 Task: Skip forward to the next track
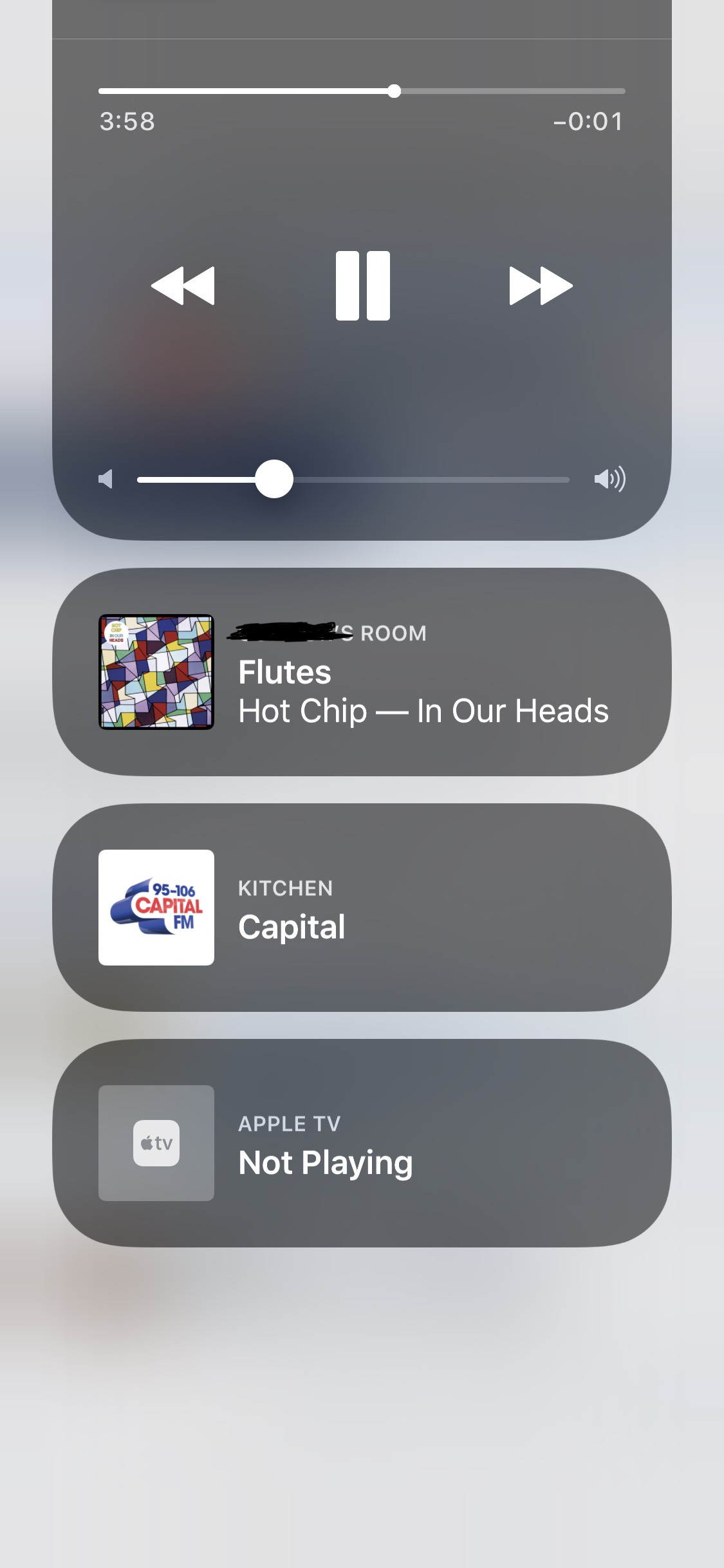[x=541, y=286]
